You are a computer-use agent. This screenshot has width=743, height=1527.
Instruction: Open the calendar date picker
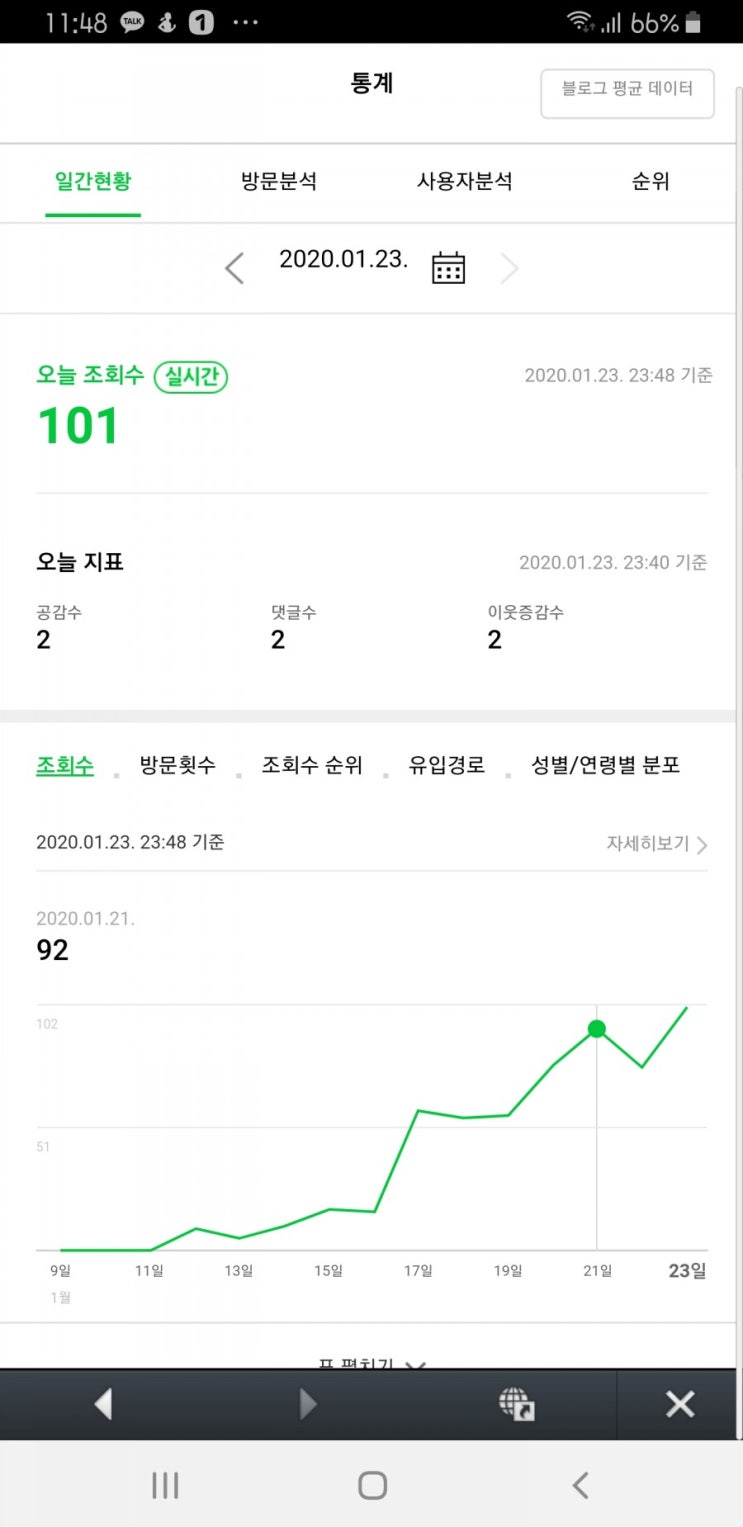pos(448,268)
